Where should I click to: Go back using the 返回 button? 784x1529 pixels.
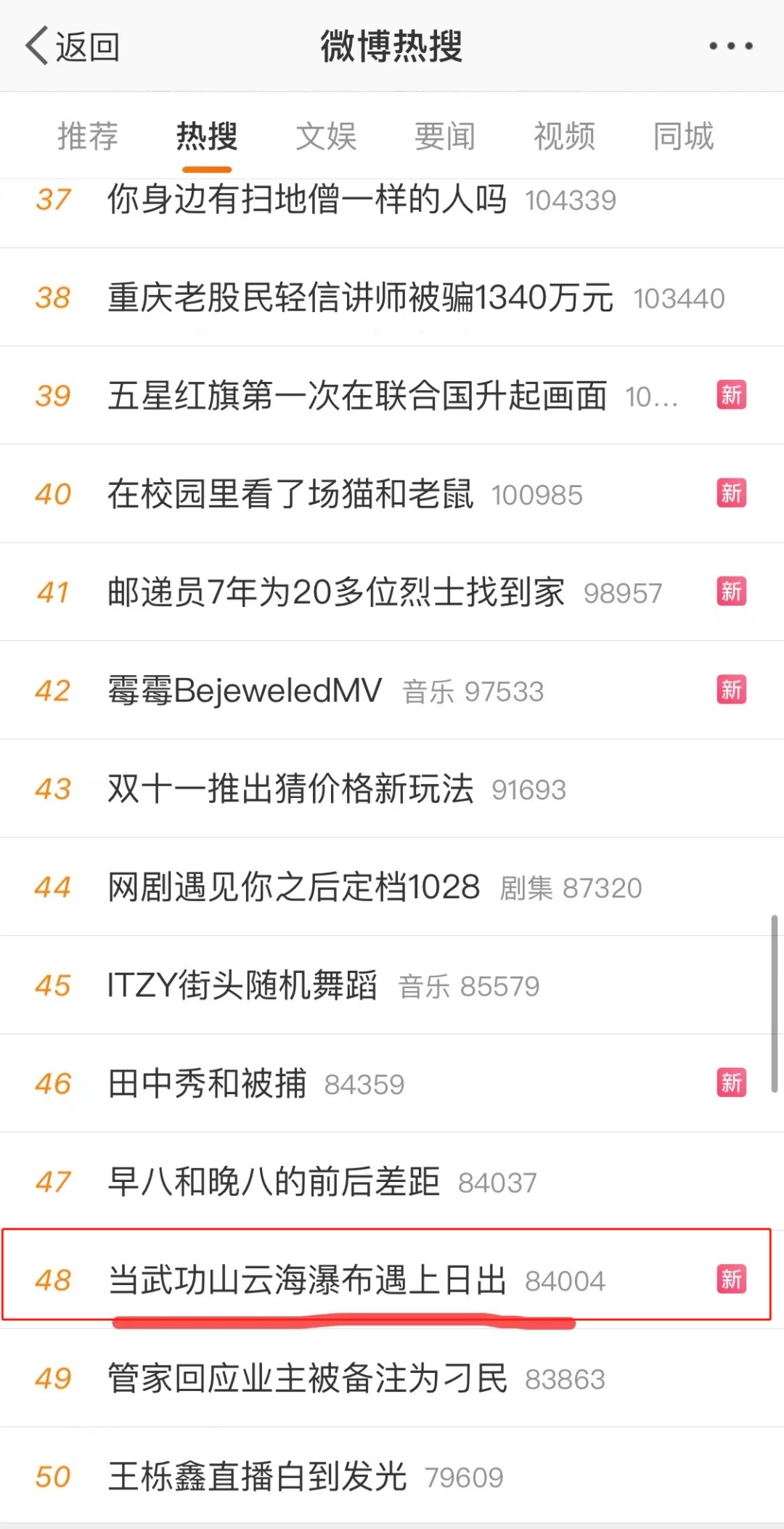73,46
